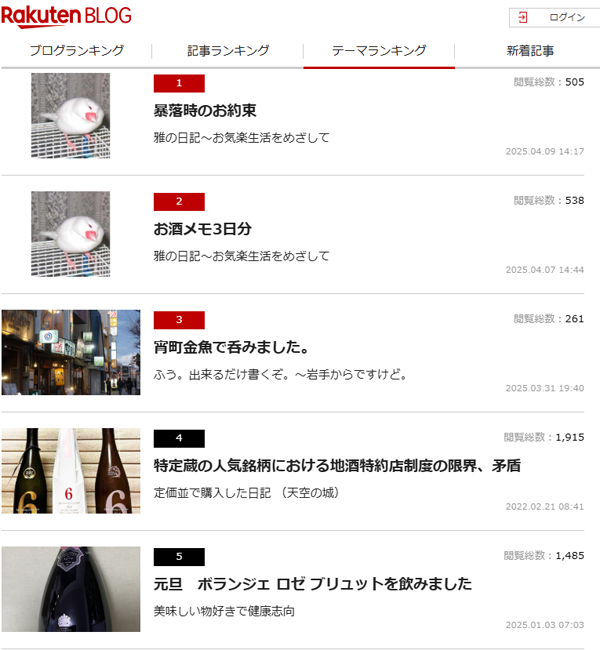Tap the street photo thumbnail of rank 3
600x650 pixels.
click(71, 352)
